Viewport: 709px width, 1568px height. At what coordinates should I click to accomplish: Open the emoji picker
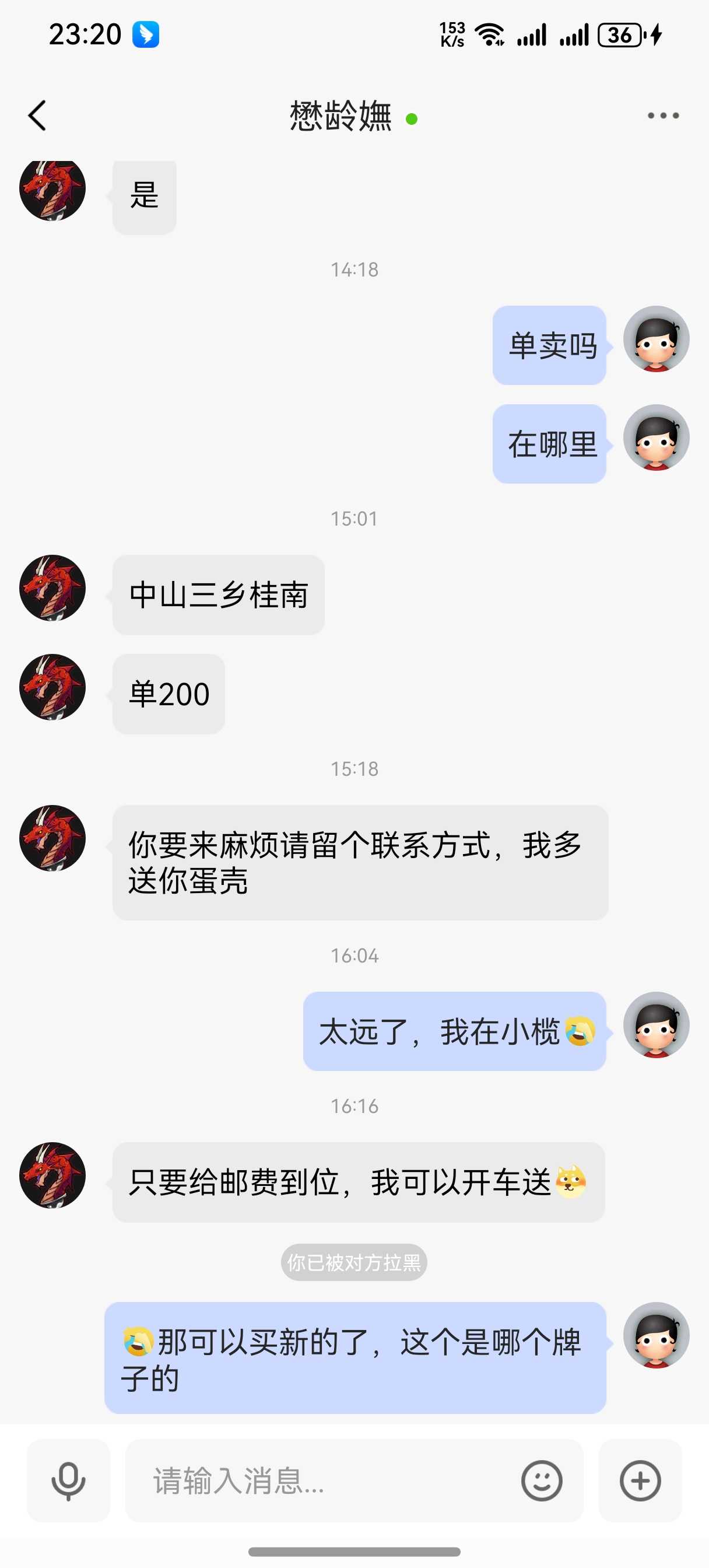[541, 1480]
